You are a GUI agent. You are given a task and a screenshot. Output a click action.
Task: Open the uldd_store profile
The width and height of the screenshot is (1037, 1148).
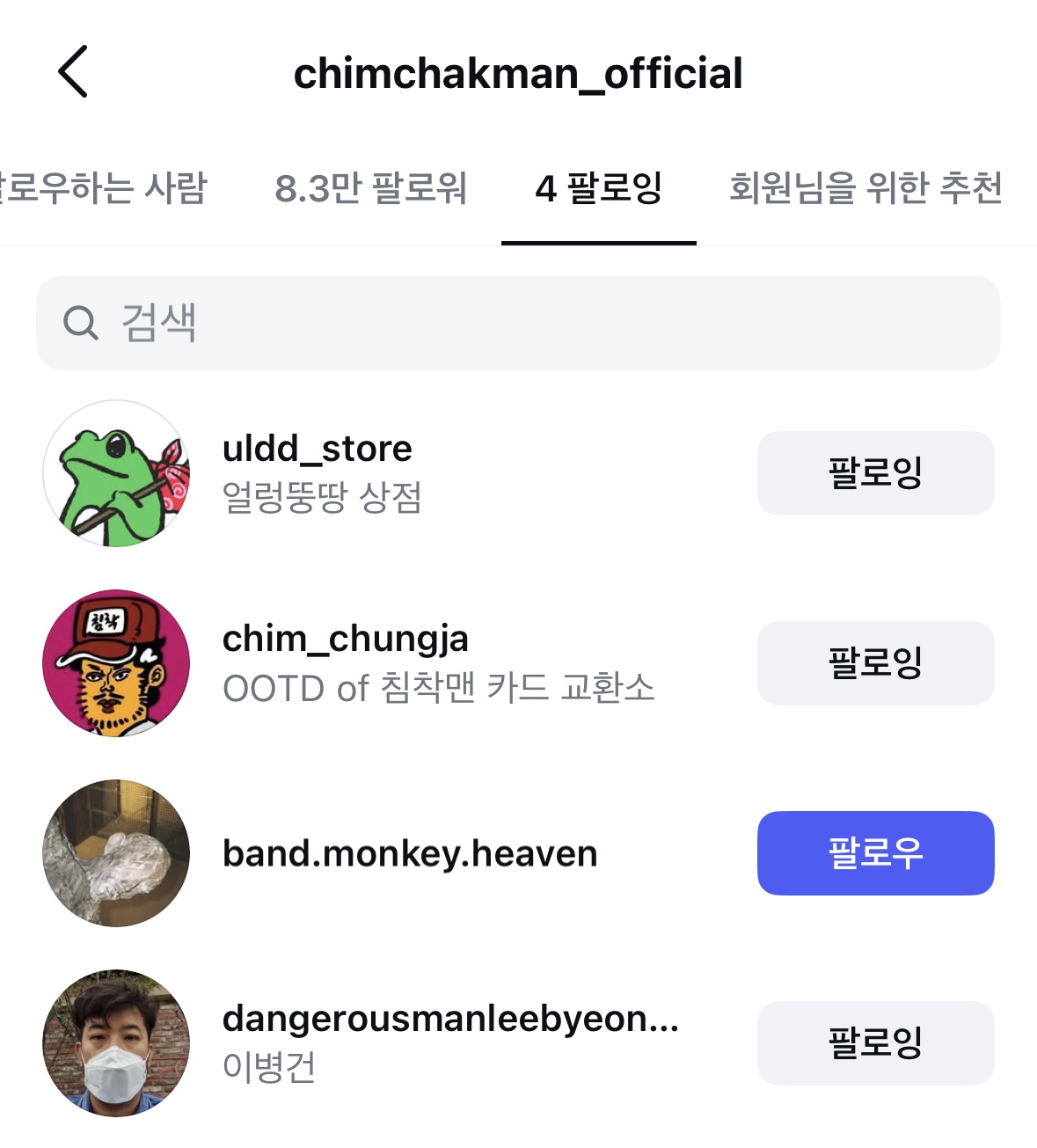point(318,450)
